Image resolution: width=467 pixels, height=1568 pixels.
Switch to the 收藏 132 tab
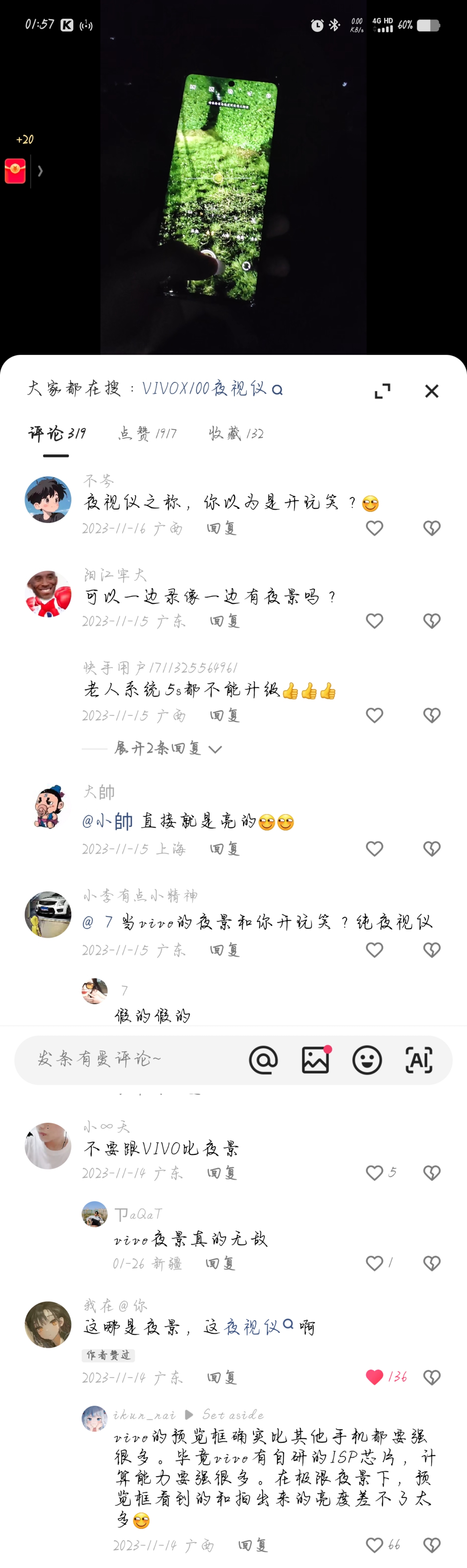tap(236, 433)
